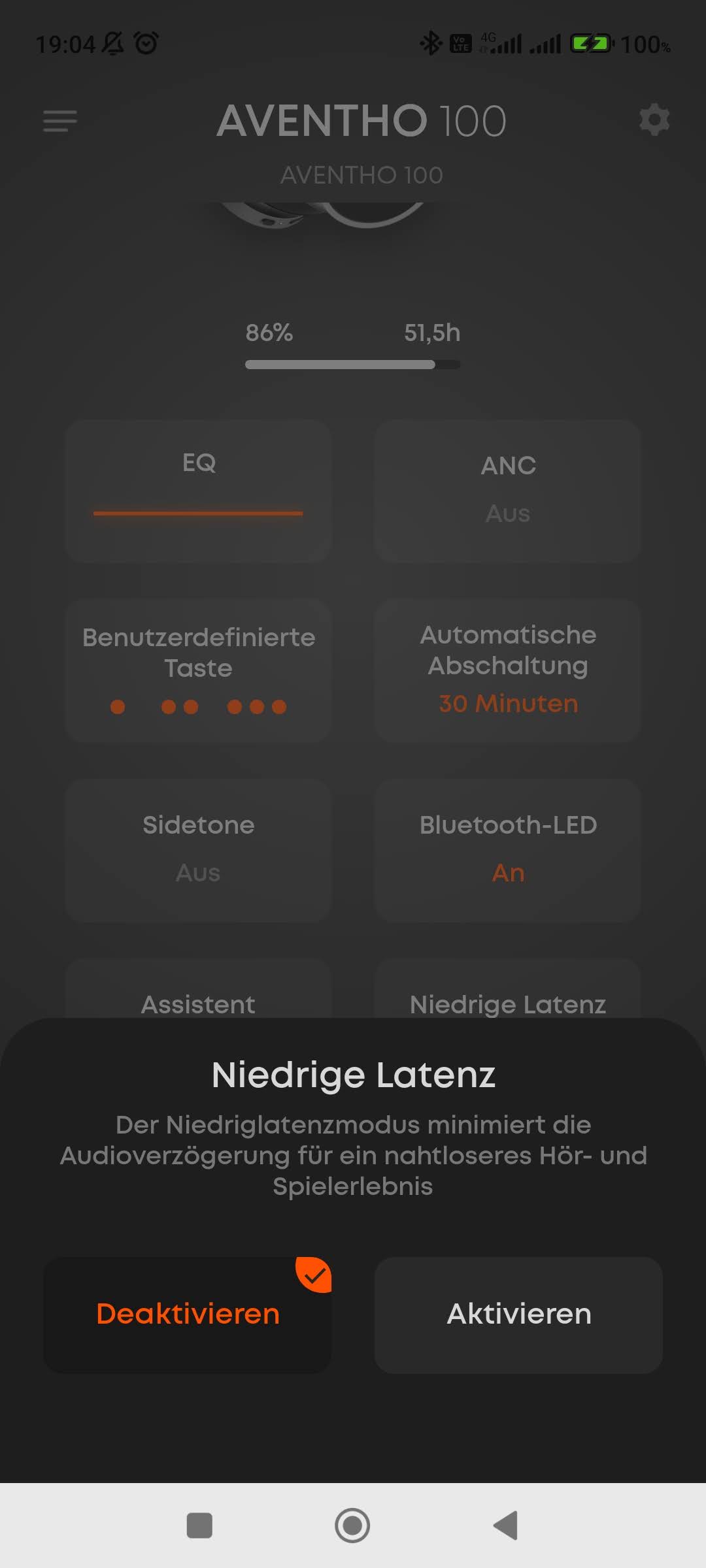Go to the home screen

pos(352,1526)
